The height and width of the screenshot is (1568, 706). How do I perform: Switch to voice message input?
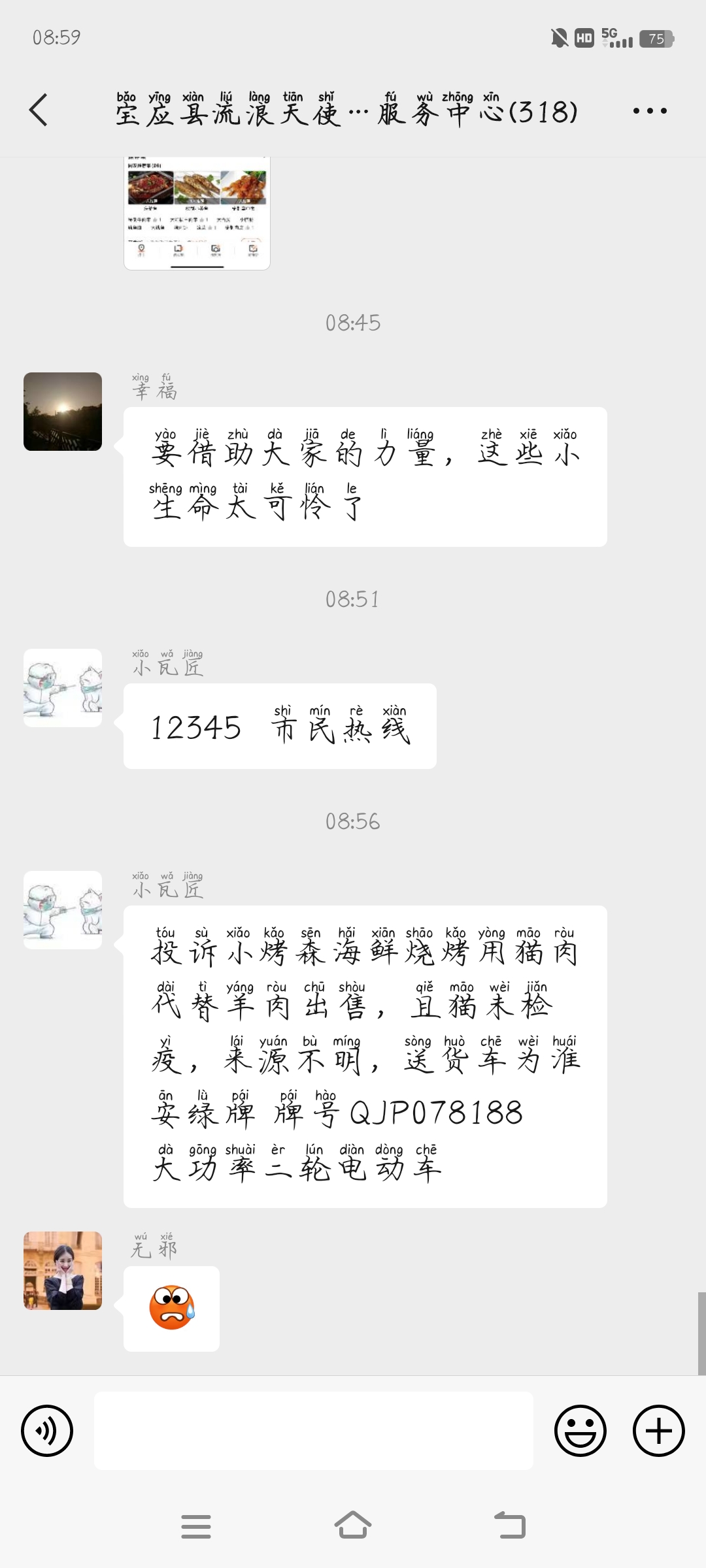(47, 1431)
